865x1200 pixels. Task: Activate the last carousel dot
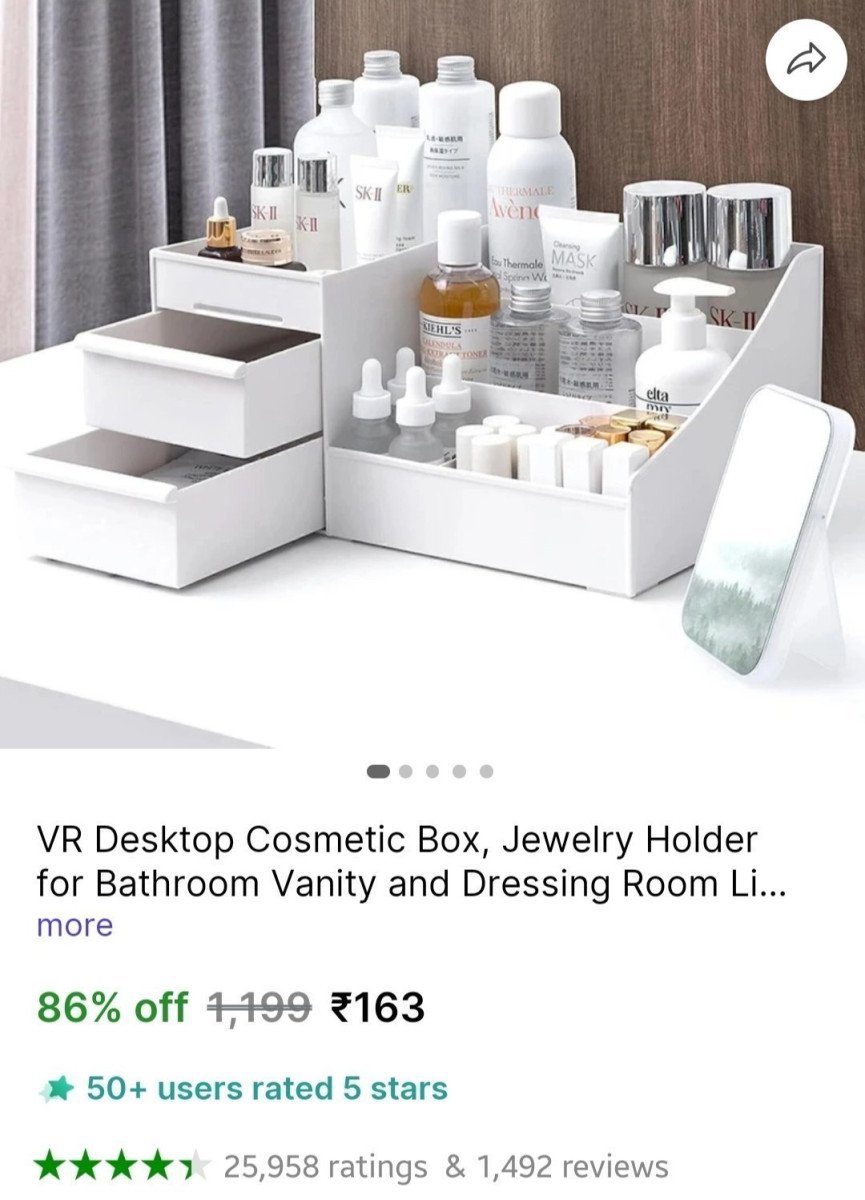486,770
